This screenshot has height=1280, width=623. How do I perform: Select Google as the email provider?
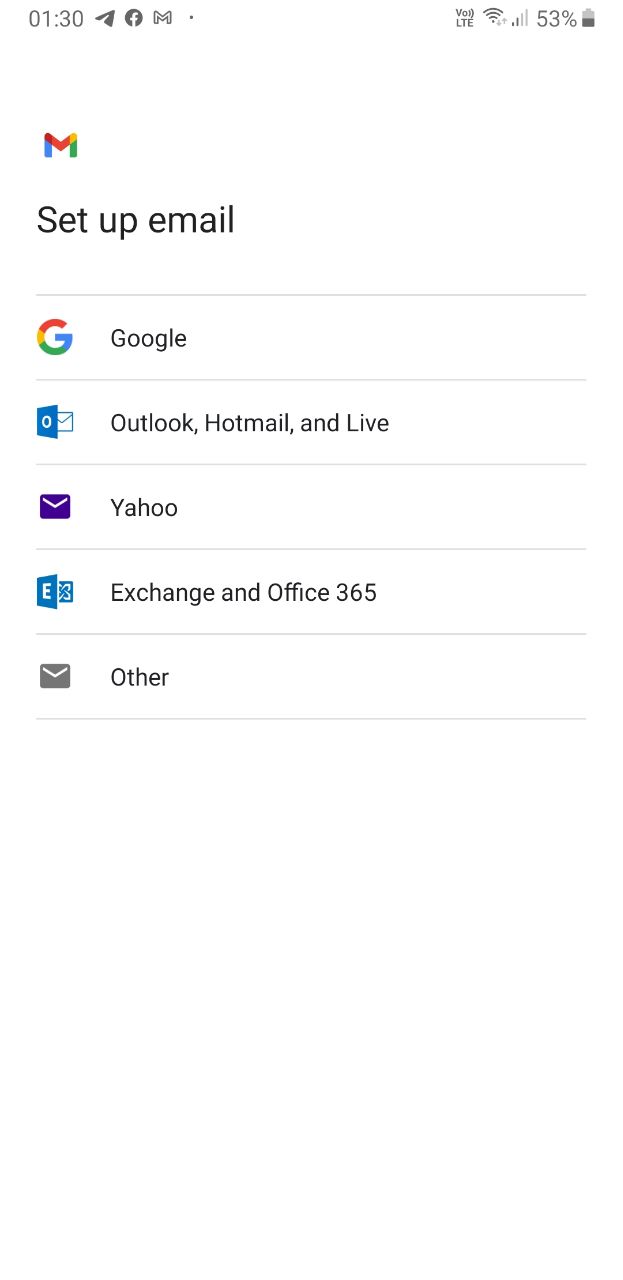(311, 338)
